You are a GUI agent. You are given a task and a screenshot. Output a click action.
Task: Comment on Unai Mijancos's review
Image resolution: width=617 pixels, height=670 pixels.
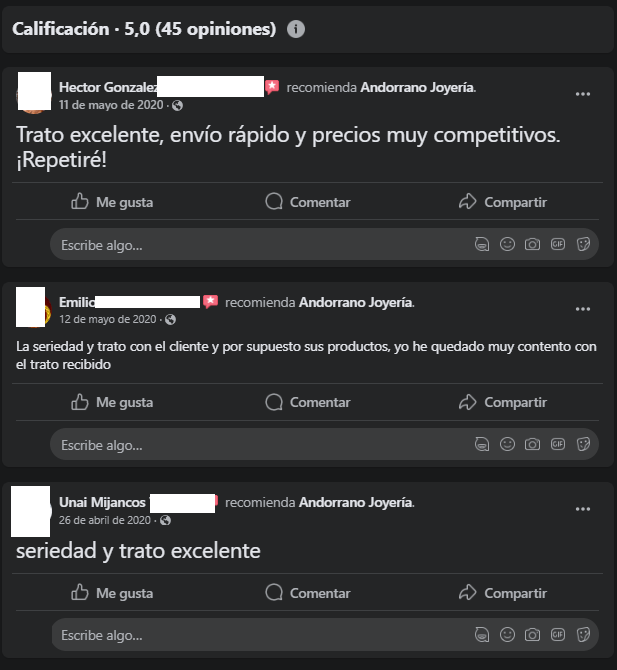tap(308, 593)
